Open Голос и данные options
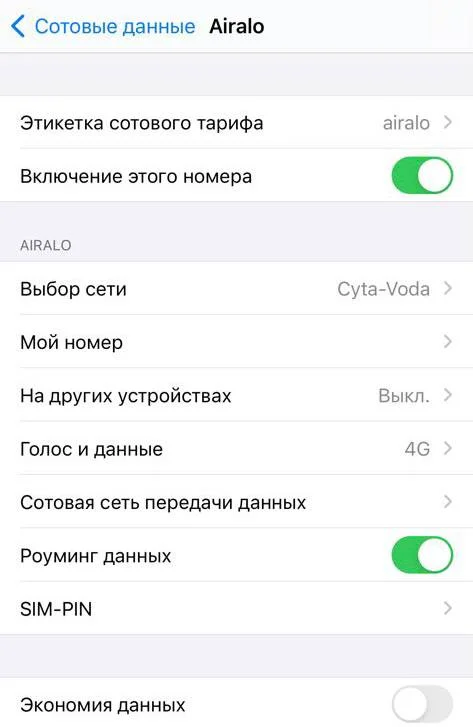This screenshot has width=473, height=727. 236,448
